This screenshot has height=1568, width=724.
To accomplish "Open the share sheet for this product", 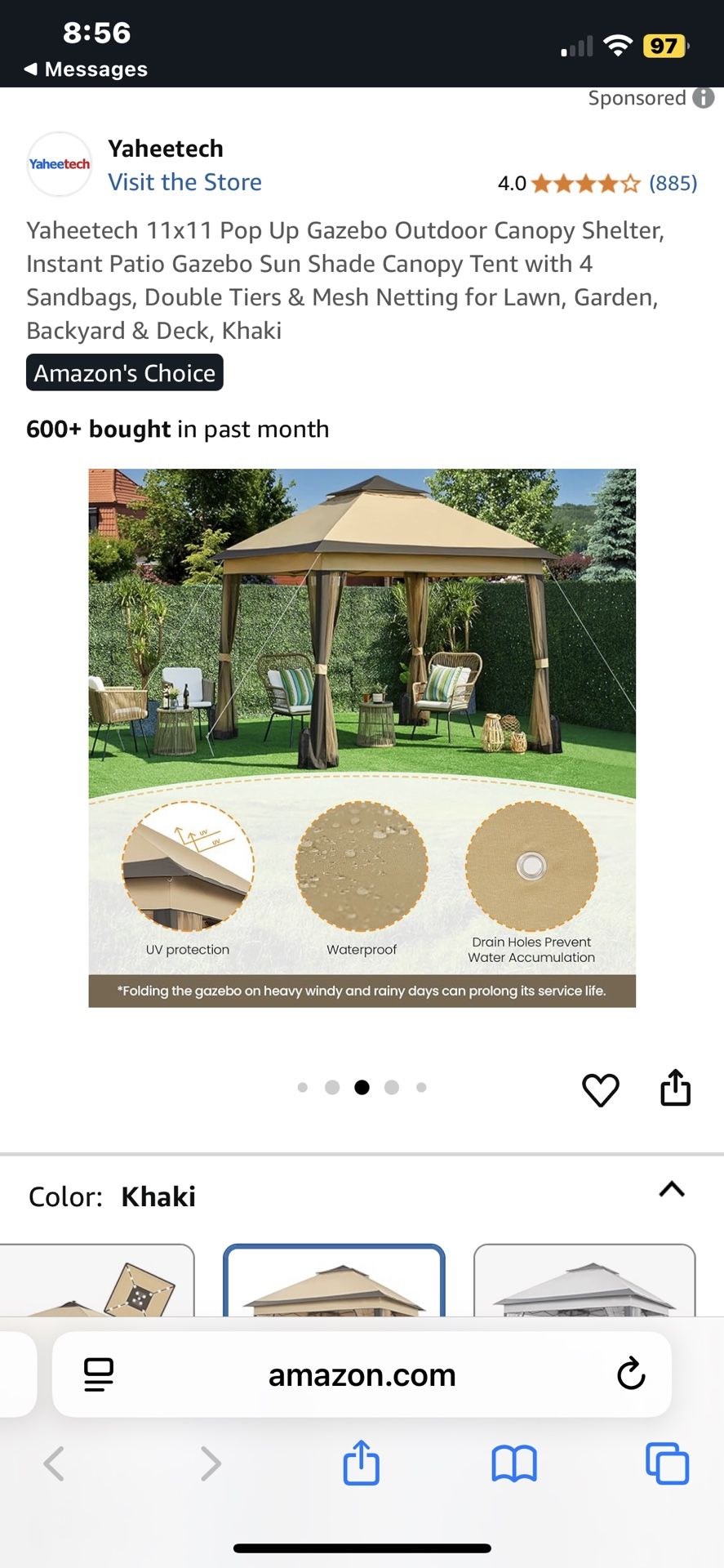I will click(675, 1087).
